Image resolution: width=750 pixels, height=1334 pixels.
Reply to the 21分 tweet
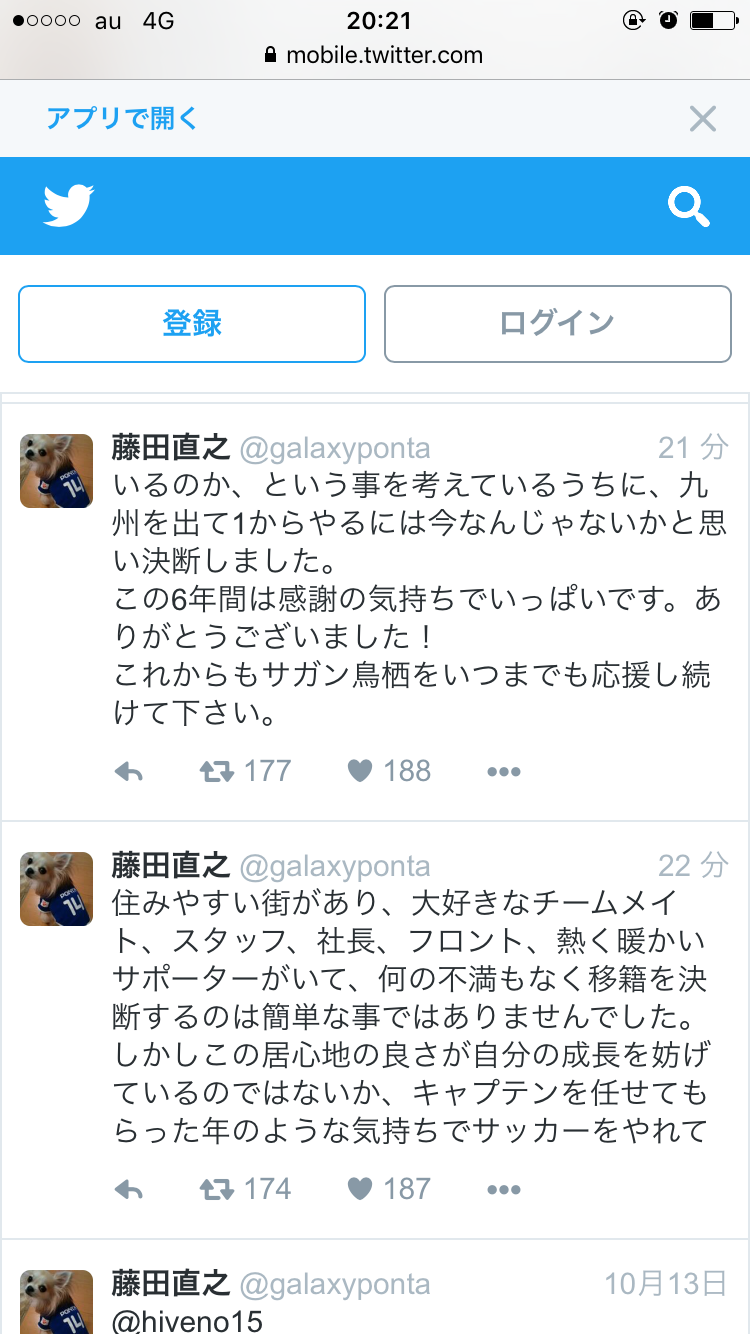click(x=129, y=771)
